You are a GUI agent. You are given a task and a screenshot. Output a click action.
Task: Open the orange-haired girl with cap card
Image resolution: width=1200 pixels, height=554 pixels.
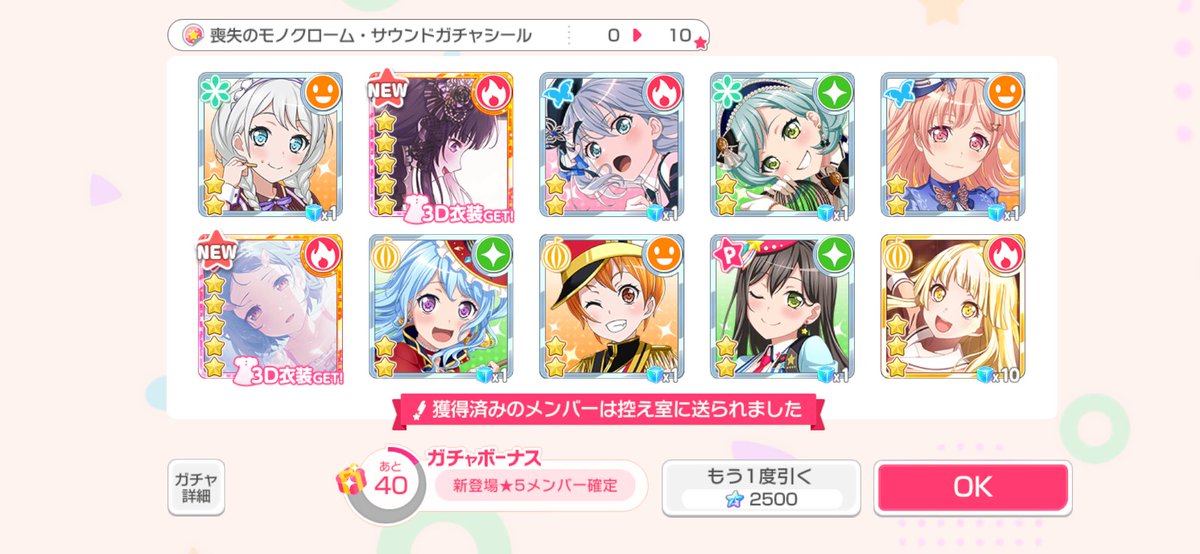click(x=612, y=308)
